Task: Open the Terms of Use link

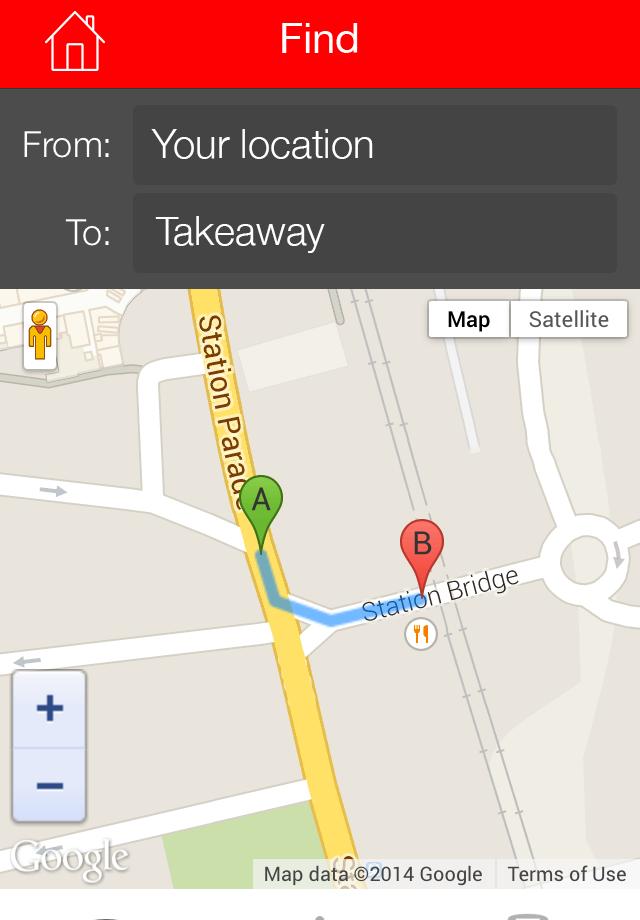Action: pos(566,874)
